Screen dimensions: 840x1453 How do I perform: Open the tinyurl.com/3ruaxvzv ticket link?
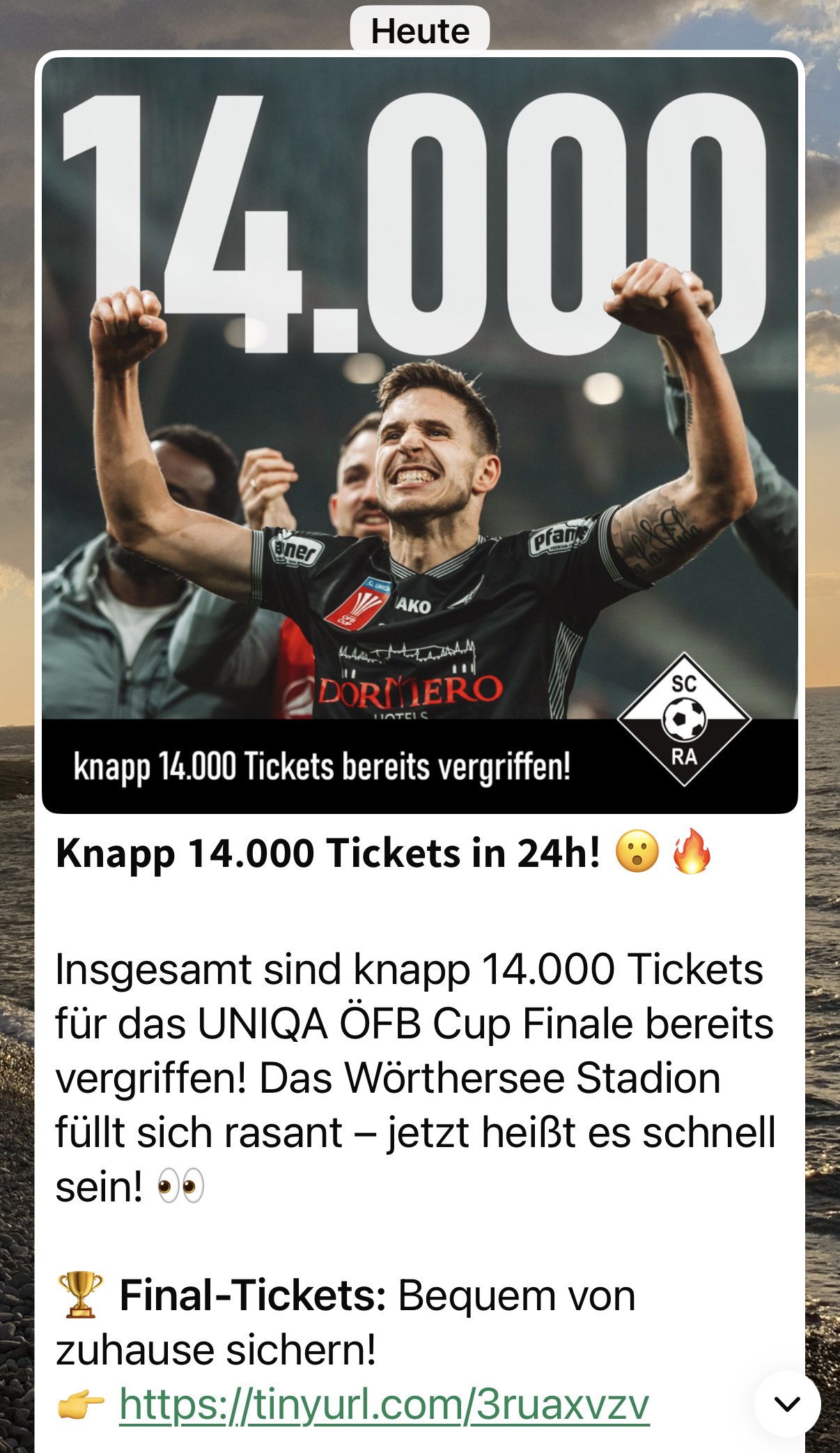click(384, 1404)
